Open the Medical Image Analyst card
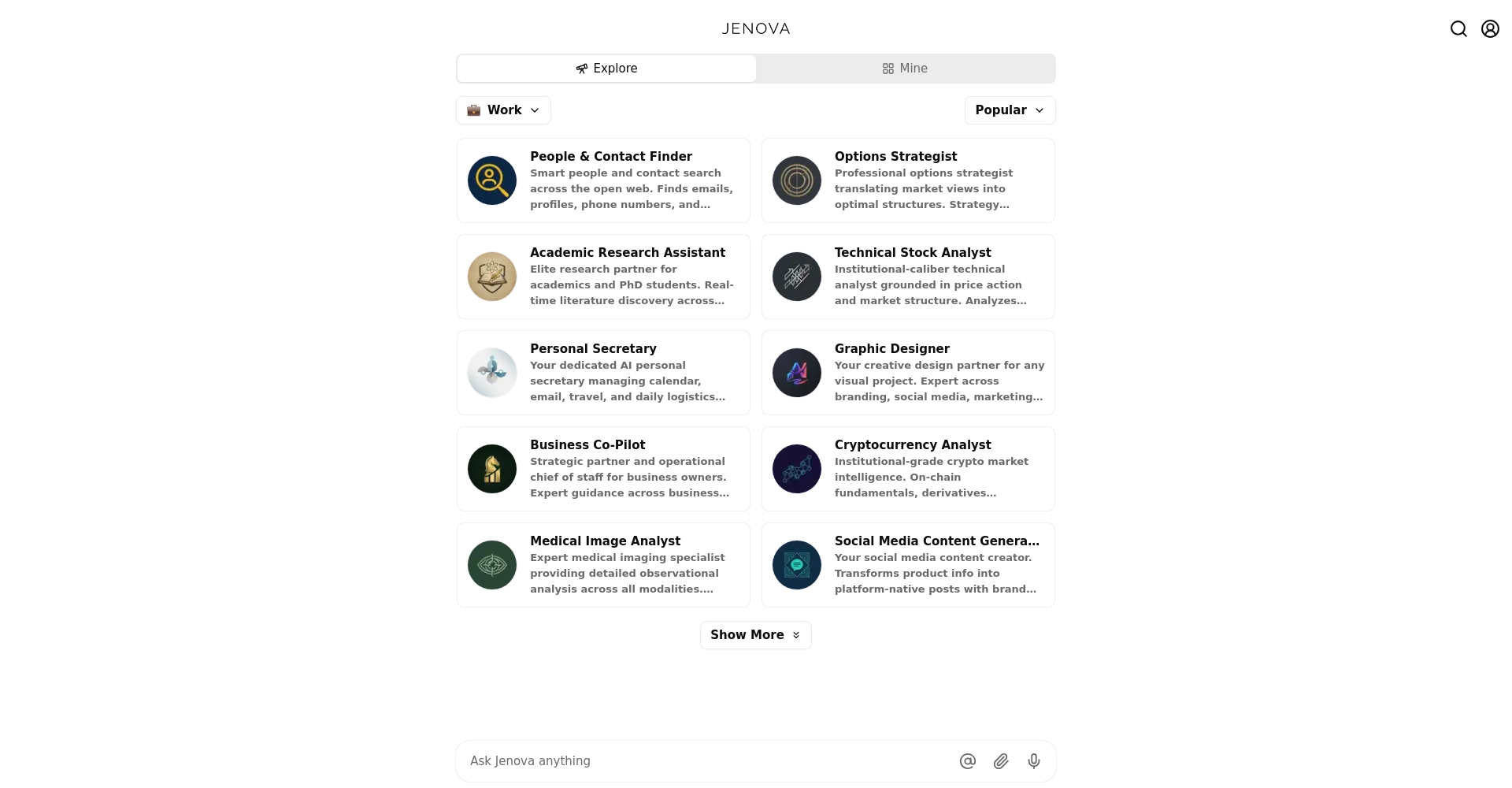1512x788 pixels. point(603,565)
